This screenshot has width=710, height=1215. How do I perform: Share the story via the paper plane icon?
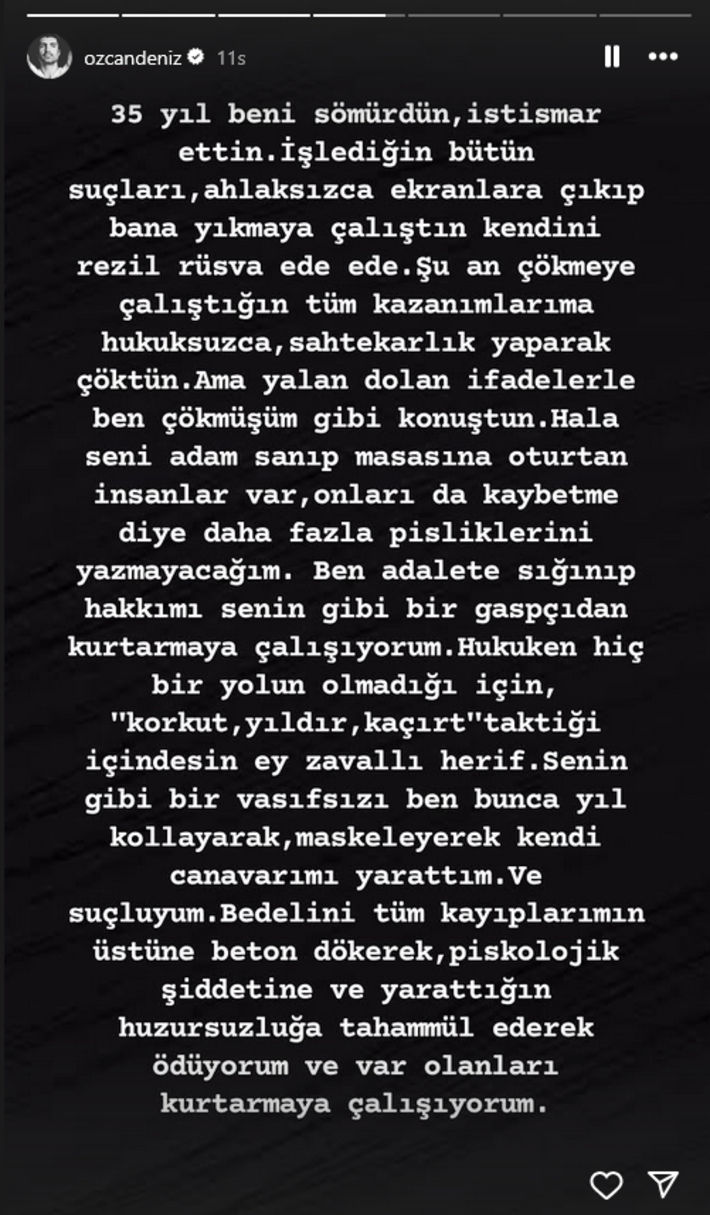pyautogui.click(x=663, y=1185)
